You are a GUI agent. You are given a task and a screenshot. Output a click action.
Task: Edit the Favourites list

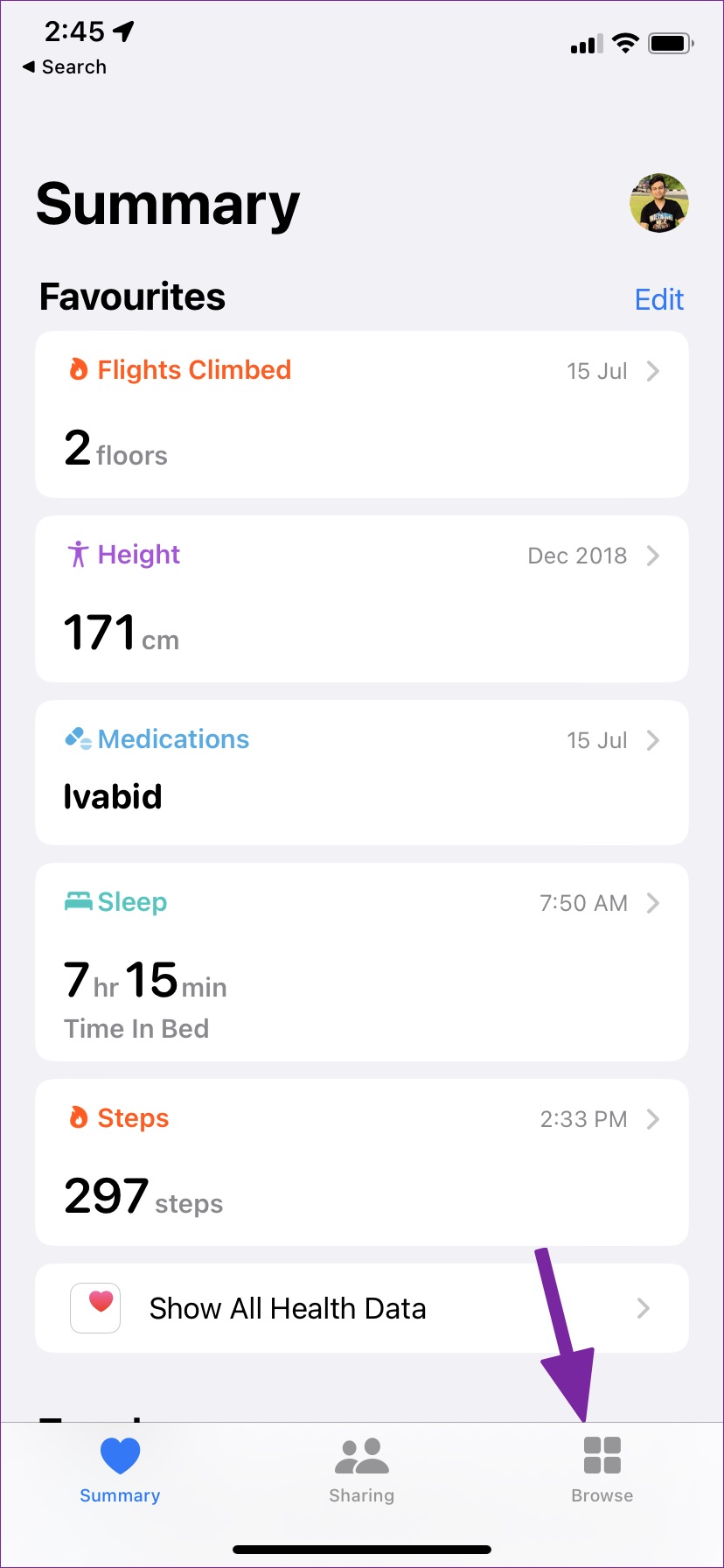[658, 299]
